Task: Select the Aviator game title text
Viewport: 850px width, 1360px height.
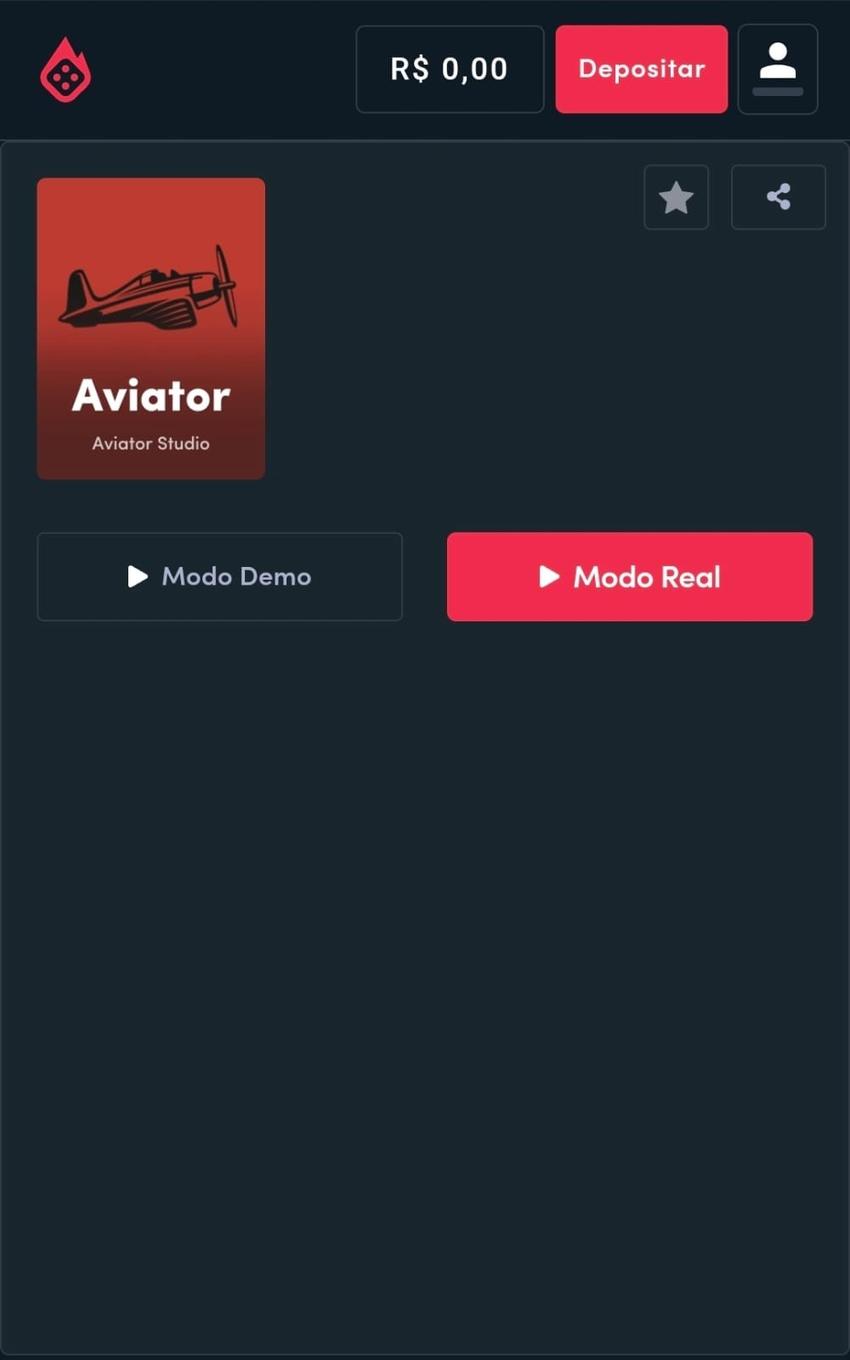Action: [x=150, y=396]
